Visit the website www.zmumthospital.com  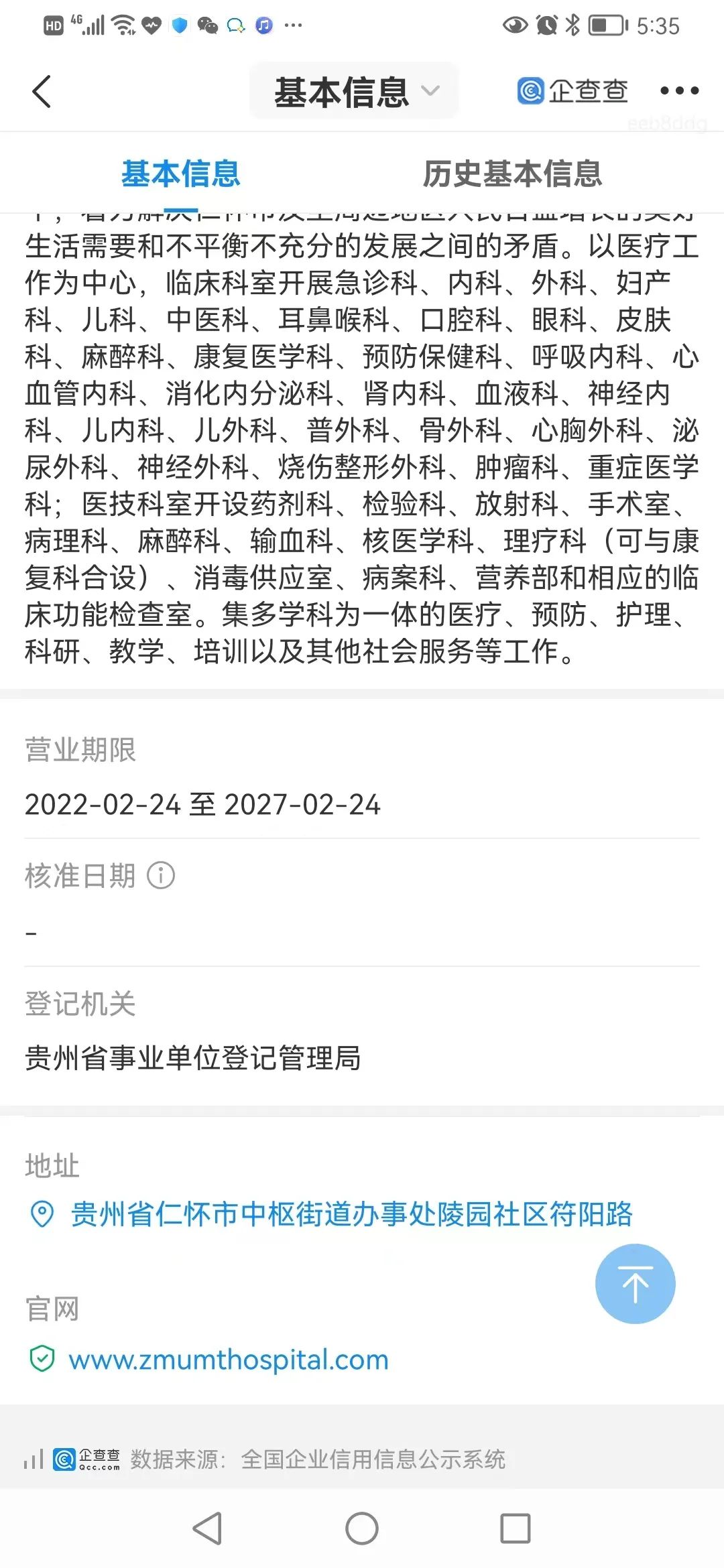pos(229,1360)
